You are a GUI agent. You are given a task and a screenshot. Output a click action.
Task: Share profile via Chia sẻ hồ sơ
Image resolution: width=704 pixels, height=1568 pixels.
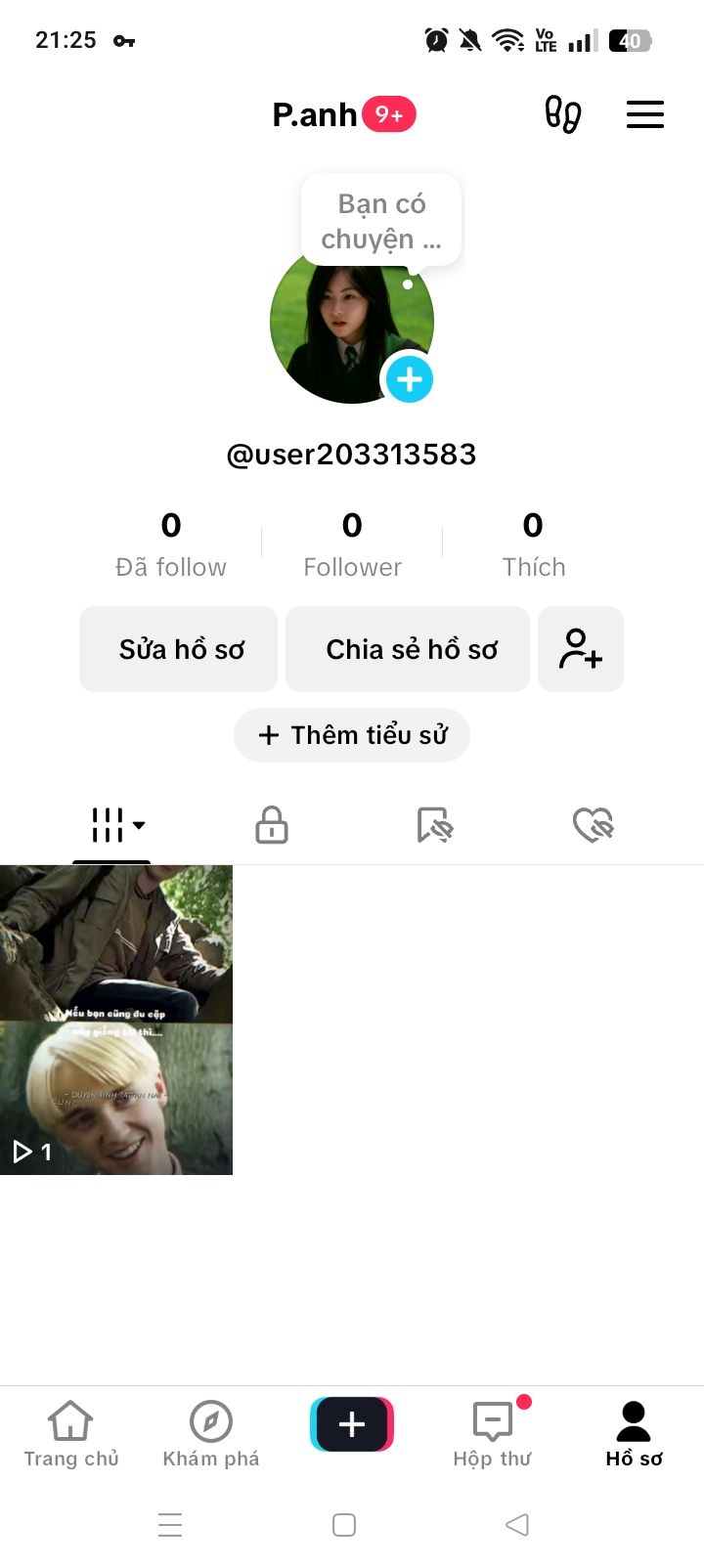point(411,649)
